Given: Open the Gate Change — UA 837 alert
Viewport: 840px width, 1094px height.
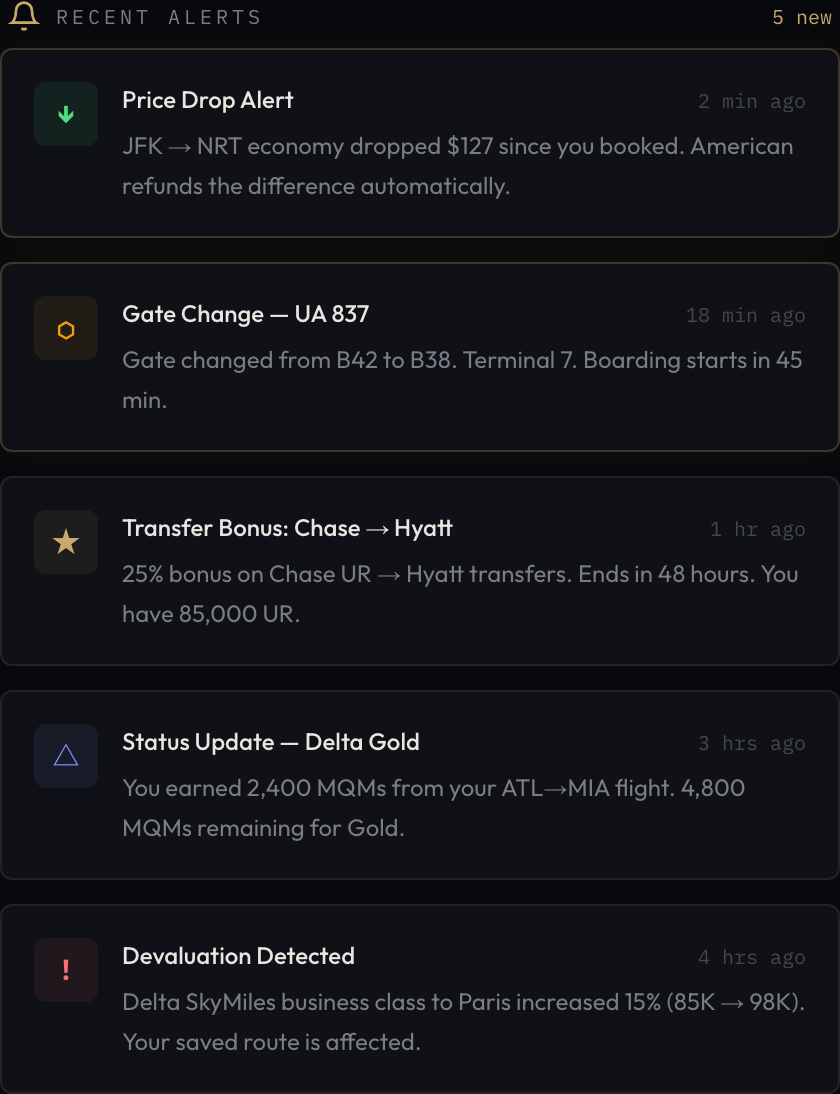Looking at the screenshot, I should pos(420,356).
